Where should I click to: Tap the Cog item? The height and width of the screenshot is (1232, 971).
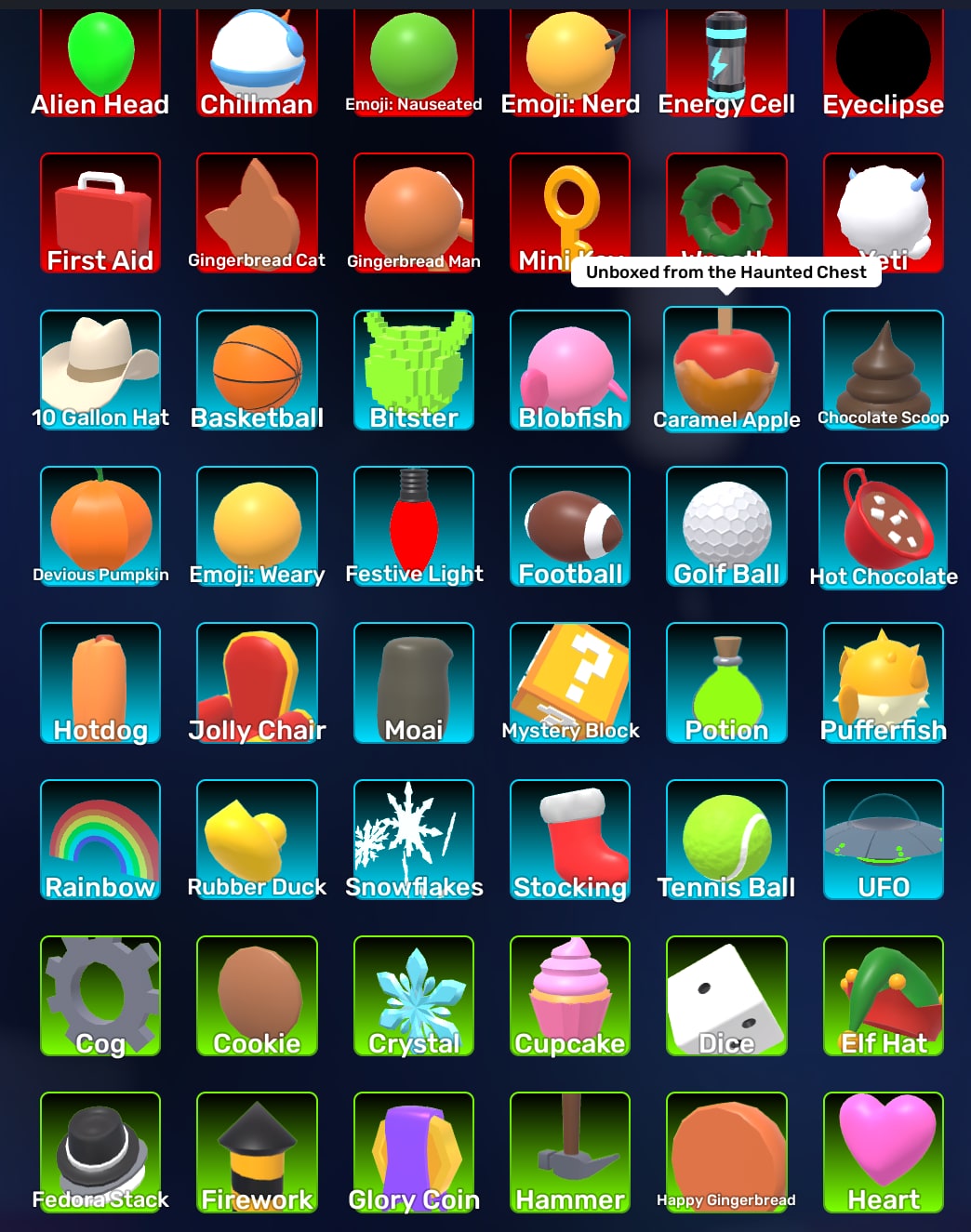tap(100, 996)
